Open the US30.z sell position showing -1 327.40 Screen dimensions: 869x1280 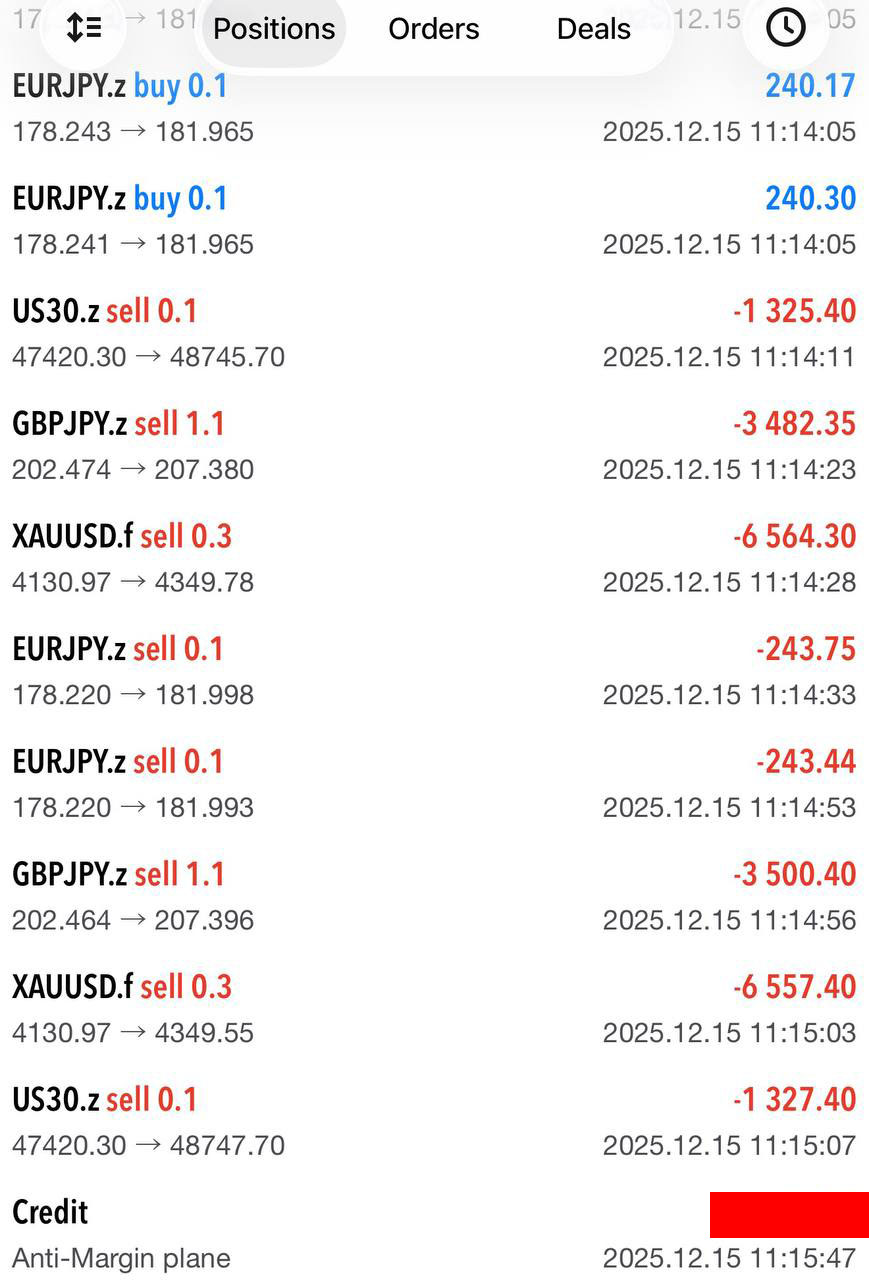click(434, 1121)
